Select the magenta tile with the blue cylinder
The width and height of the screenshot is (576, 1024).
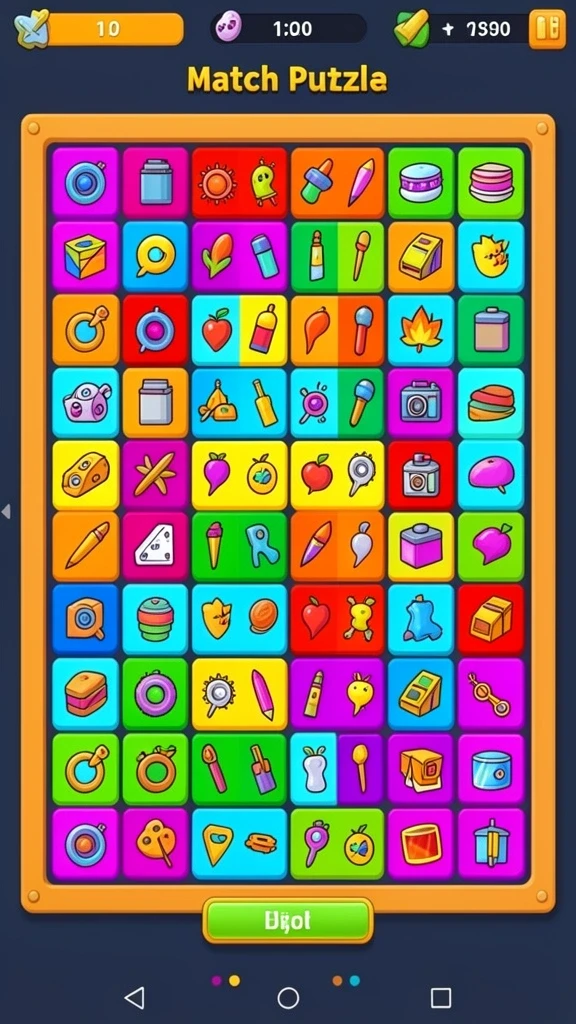[x=490, y=769]
